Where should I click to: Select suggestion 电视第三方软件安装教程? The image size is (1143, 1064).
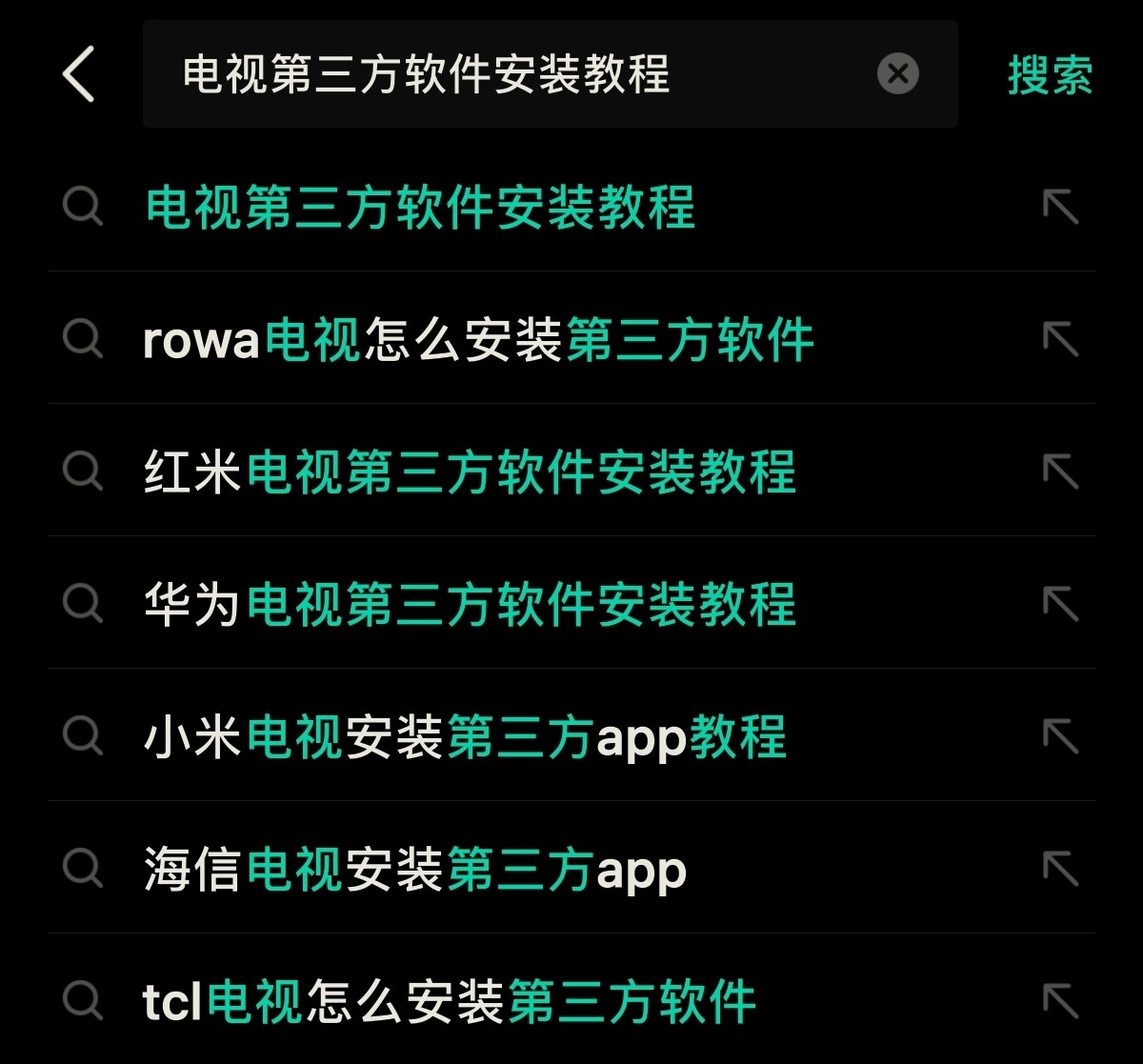420,207
